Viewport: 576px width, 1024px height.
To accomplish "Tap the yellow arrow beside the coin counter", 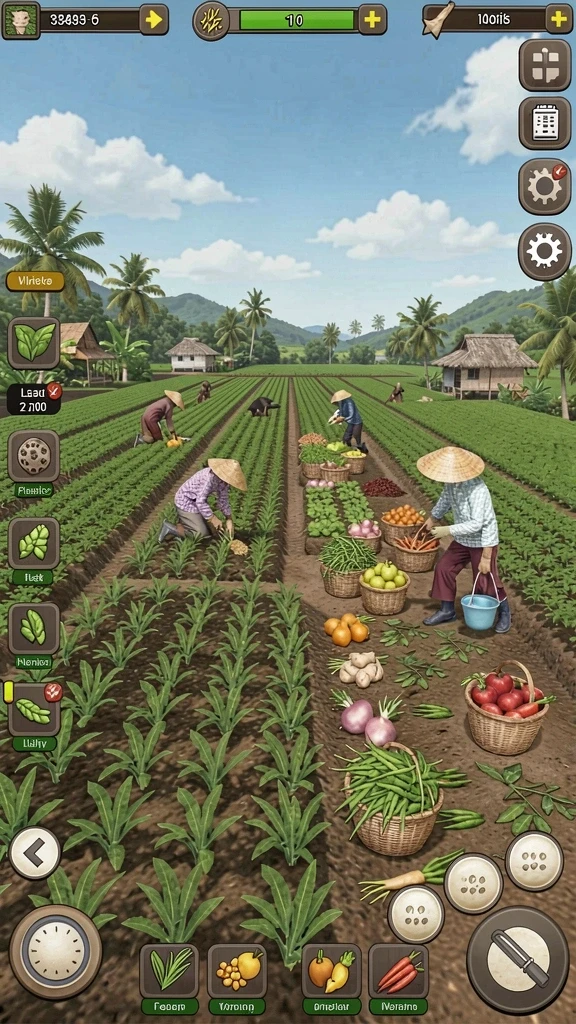I will click(x=154, y=20).
